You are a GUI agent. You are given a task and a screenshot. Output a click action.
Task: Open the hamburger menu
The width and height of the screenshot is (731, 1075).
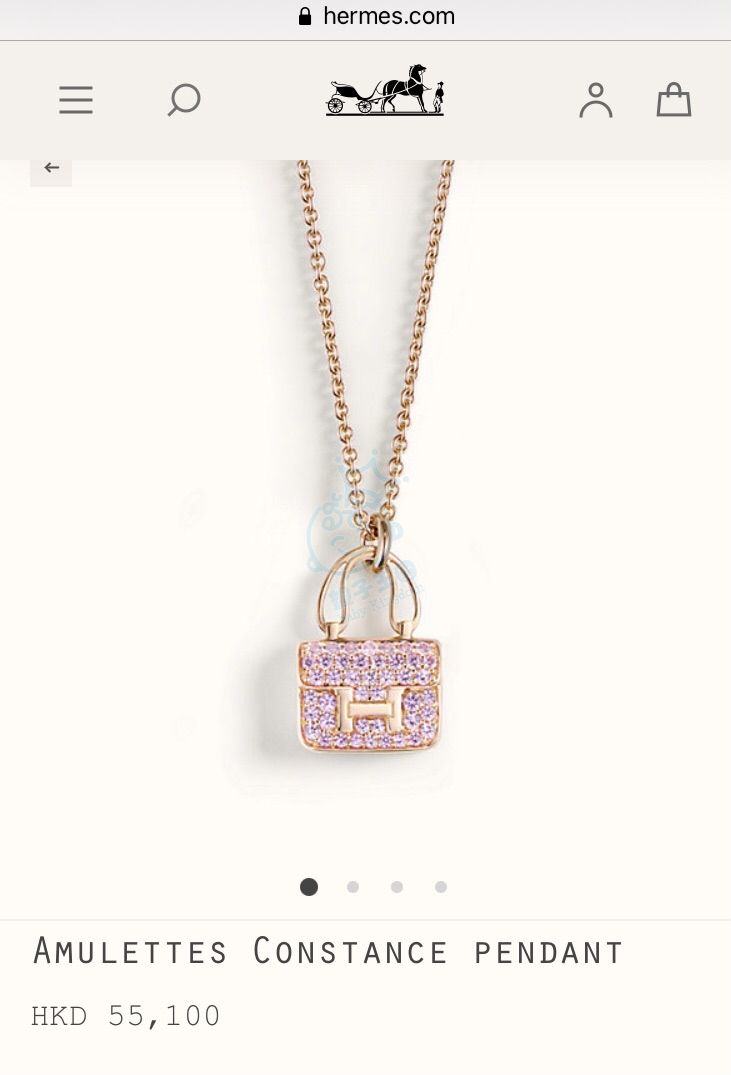point(76,100)
